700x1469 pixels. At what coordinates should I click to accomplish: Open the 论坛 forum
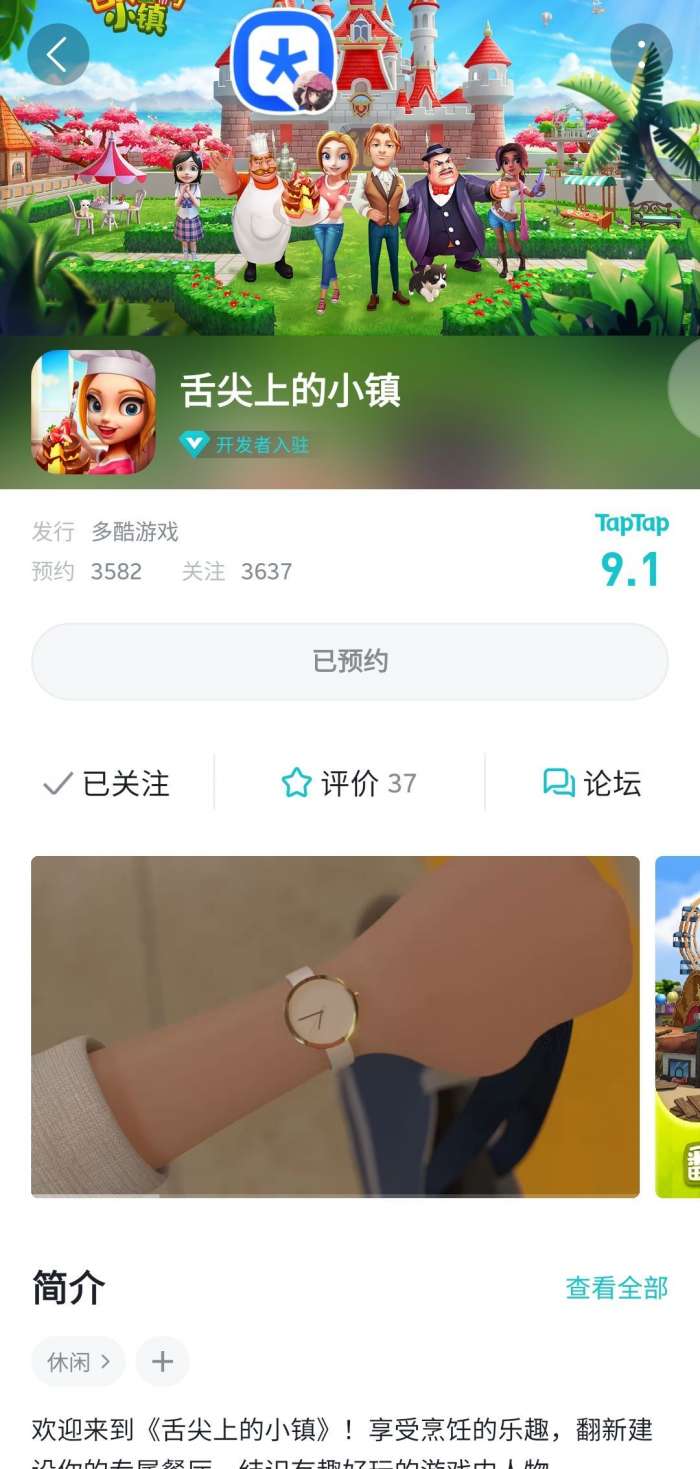point(592,783)
